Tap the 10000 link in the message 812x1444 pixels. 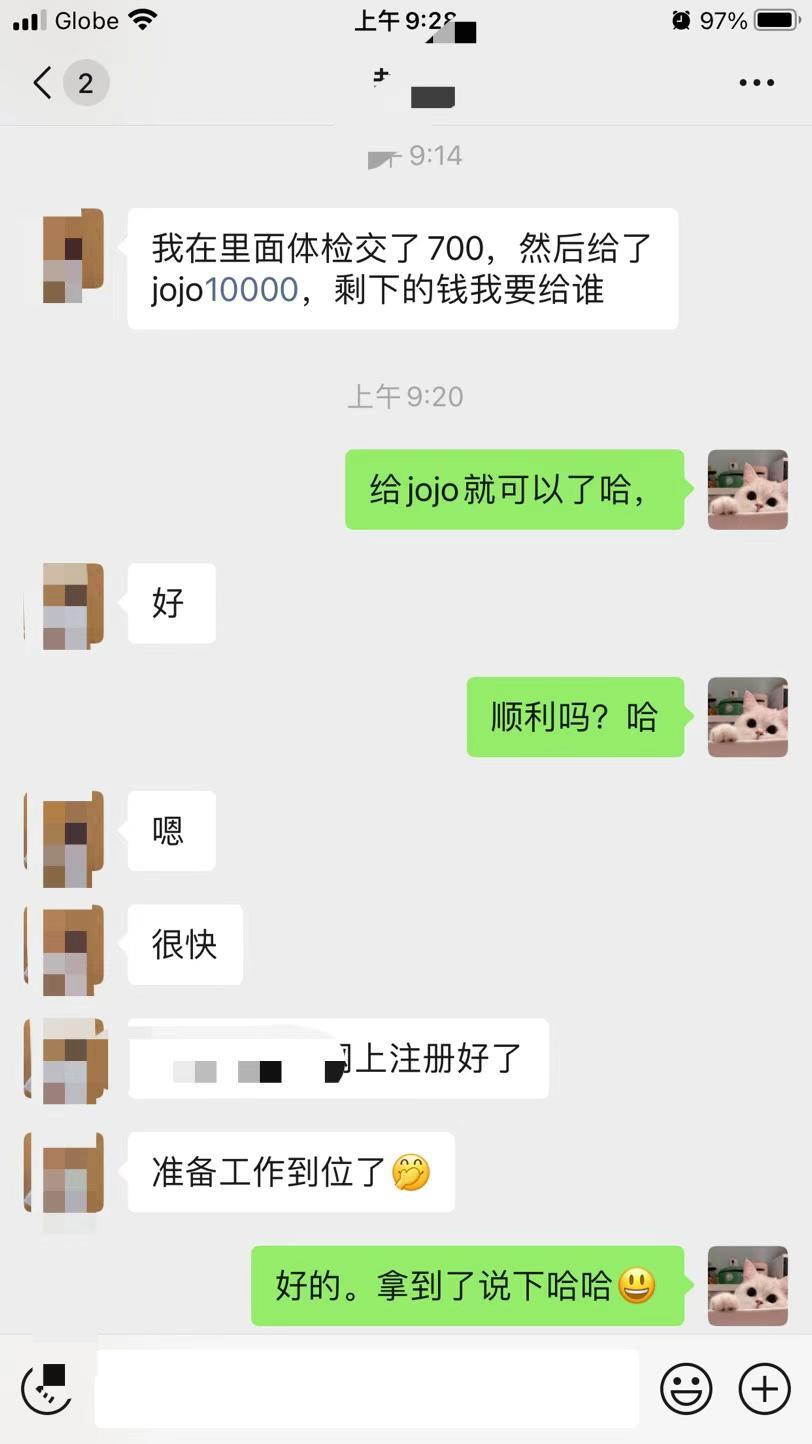pyautogui.click(x=251, y=290)
